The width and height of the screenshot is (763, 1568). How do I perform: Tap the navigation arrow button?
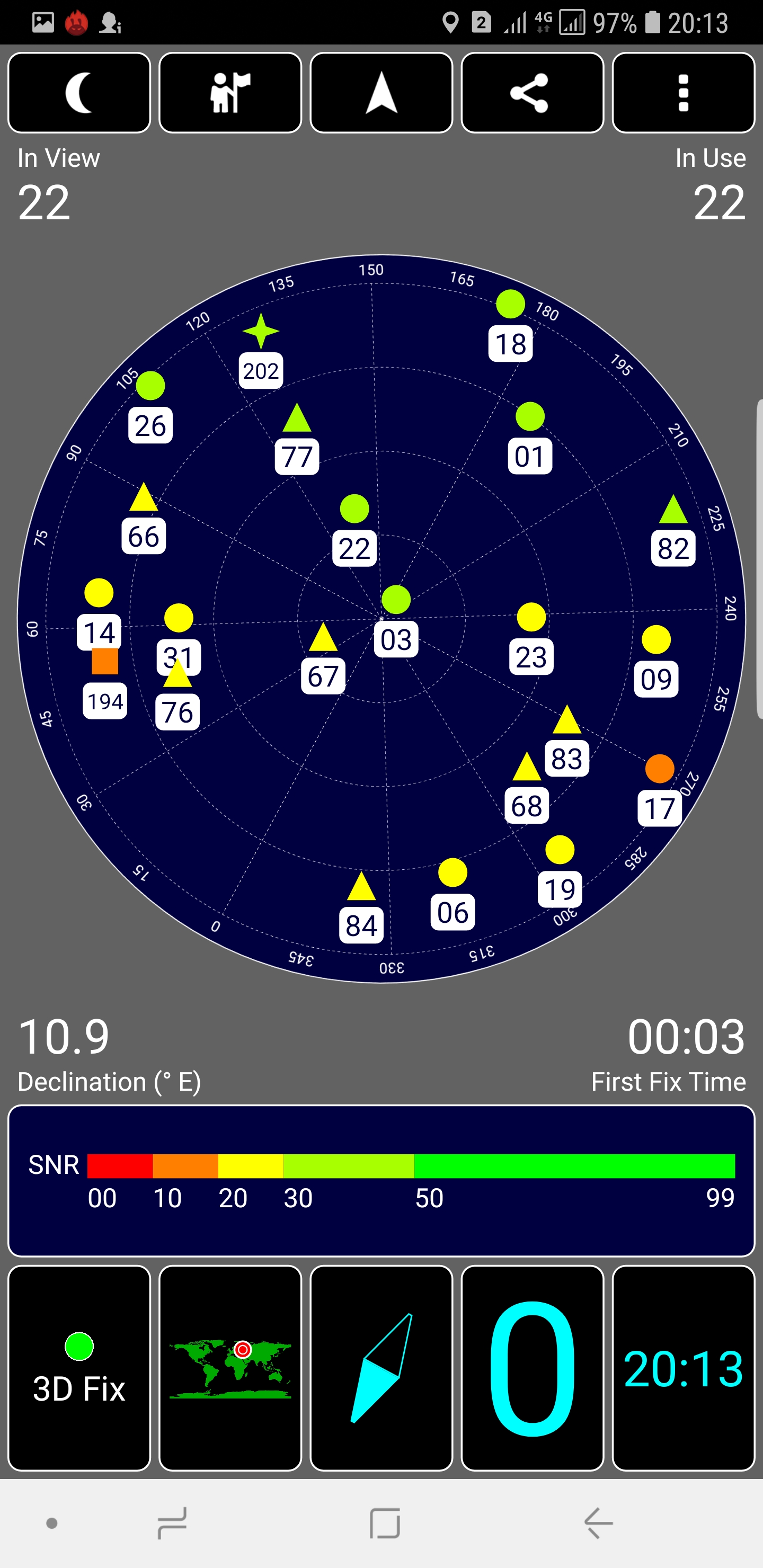pyautogui.click(x=381, y=93)
